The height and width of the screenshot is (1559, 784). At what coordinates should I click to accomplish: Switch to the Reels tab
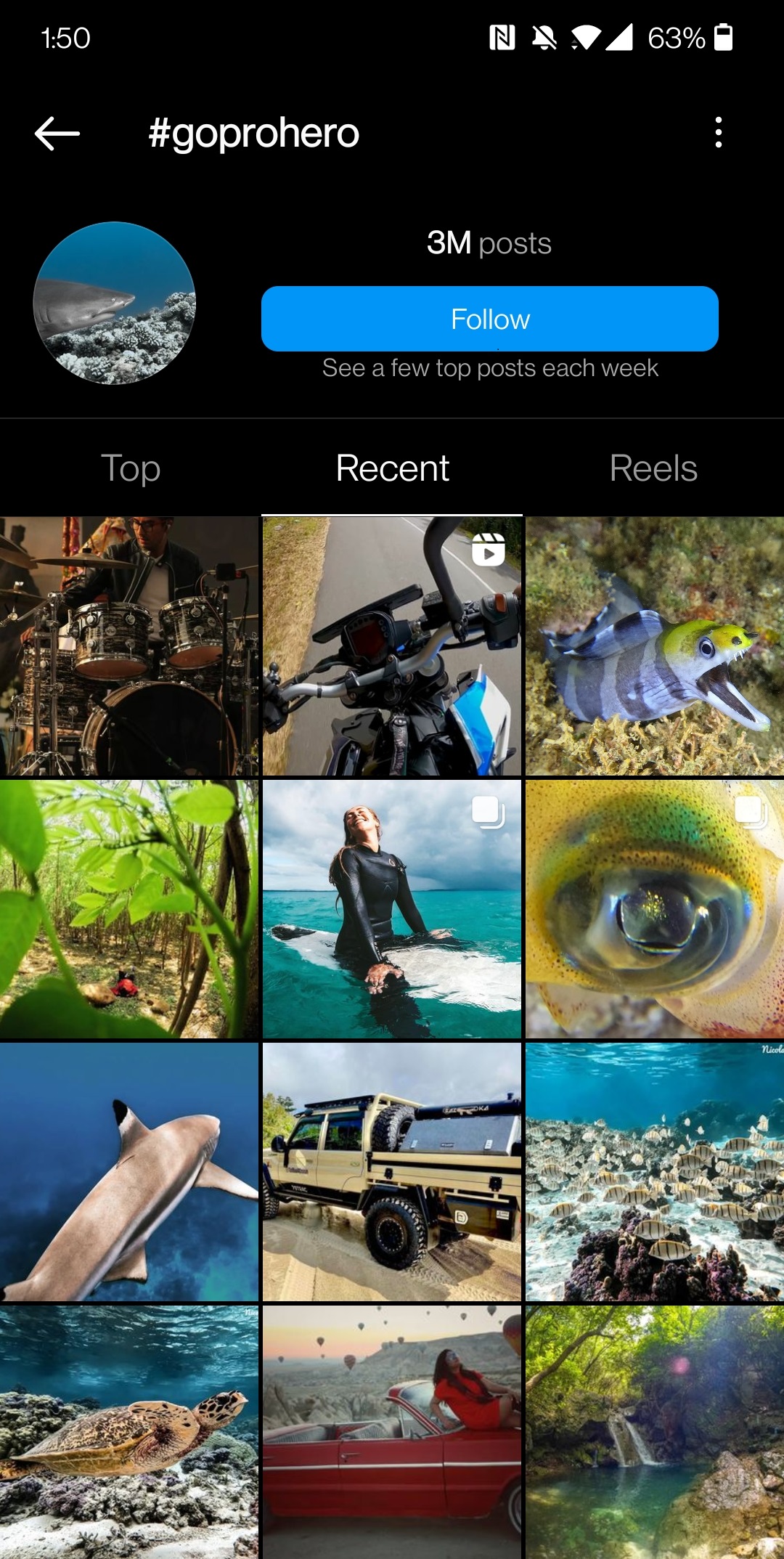(653, 468)
